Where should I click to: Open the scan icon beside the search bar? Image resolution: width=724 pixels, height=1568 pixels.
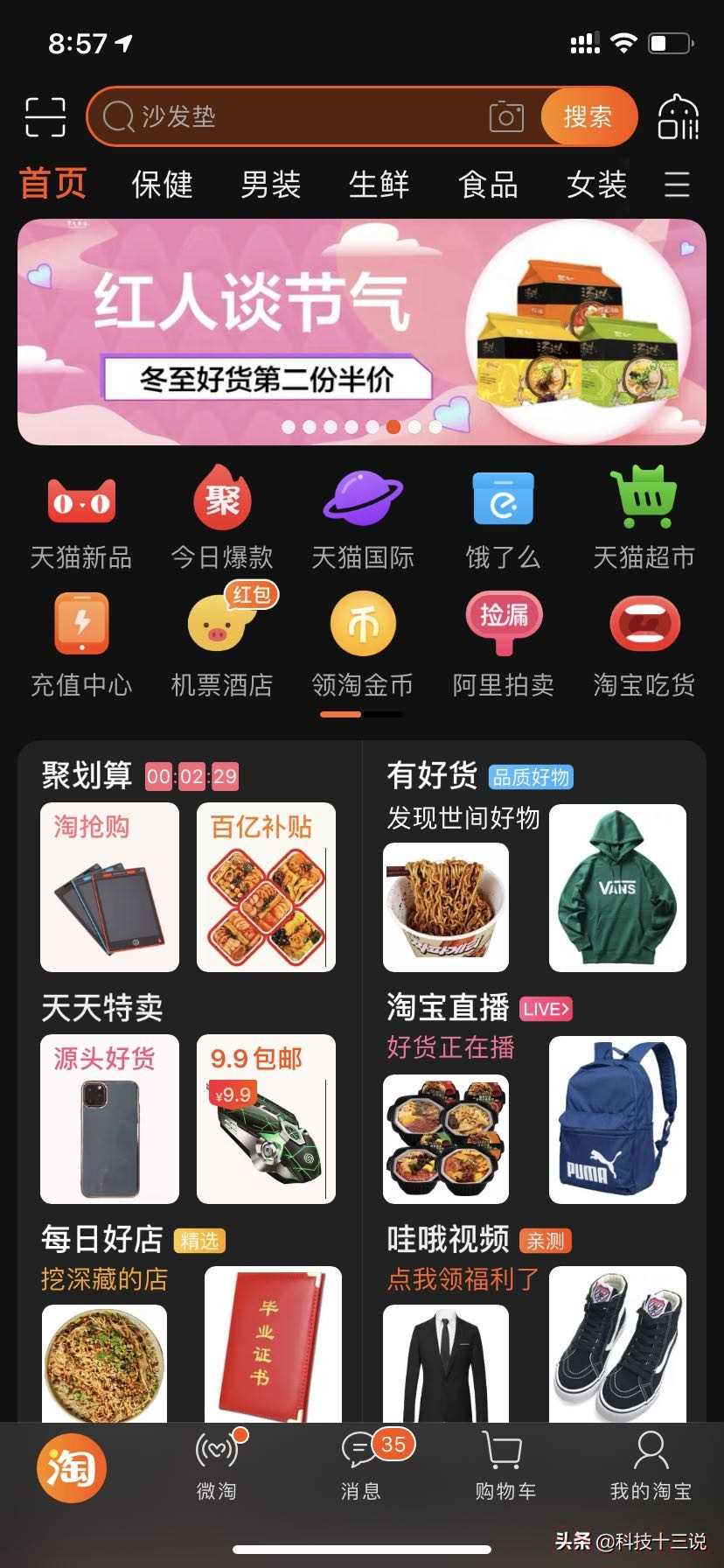[45, 116]
